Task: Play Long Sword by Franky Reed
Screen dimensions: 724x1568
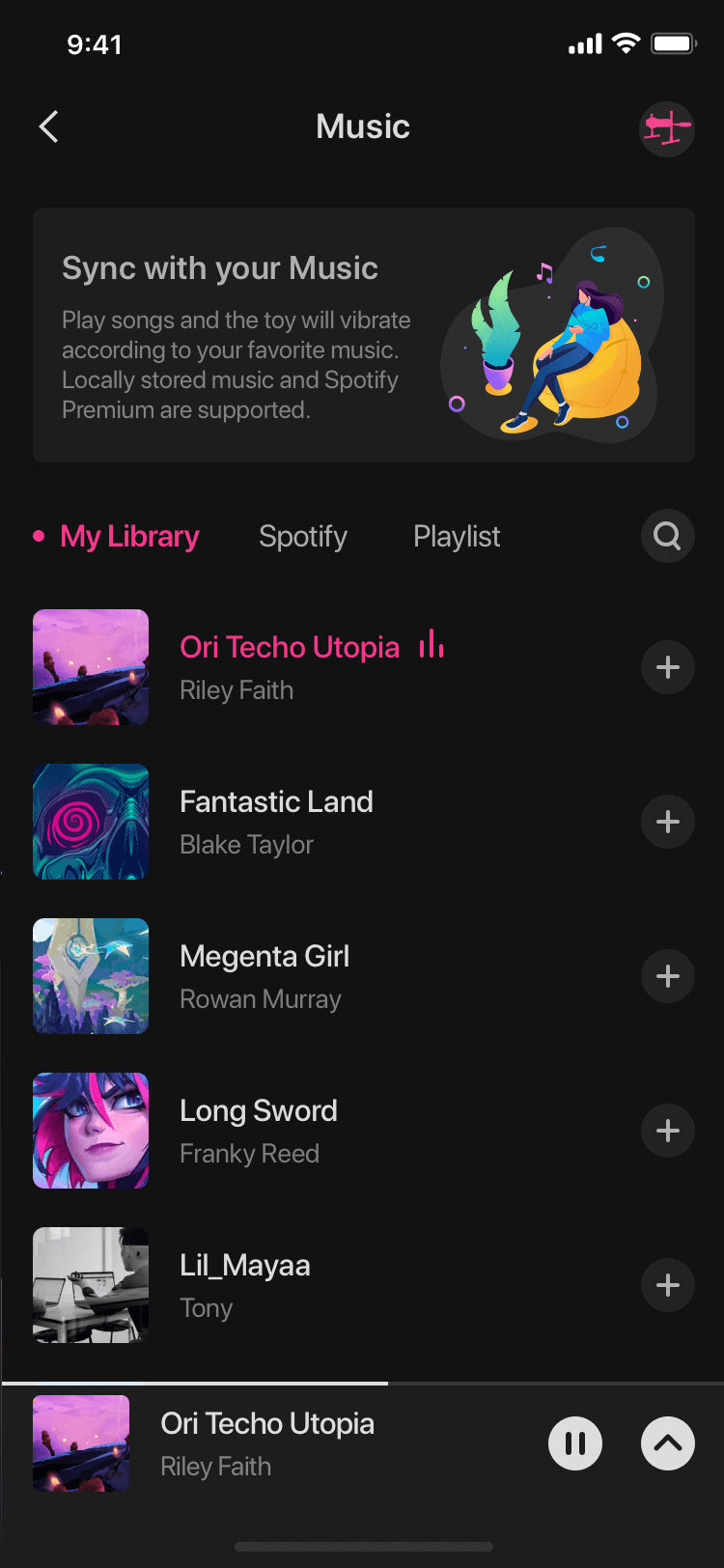Action: pyautogui.click(x=259, y=1131)
